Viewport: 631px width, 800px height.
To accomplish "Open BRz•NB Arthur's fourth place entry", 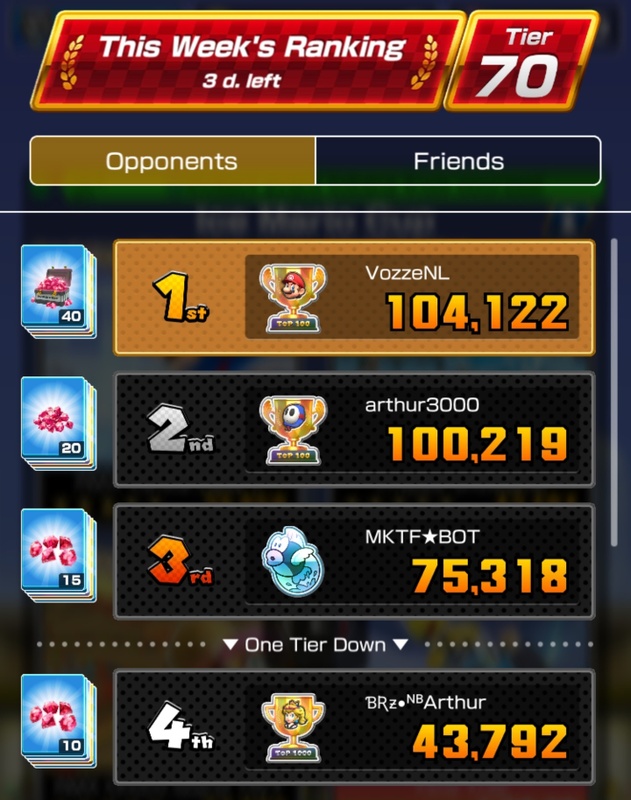I will [x=354, y=726].
